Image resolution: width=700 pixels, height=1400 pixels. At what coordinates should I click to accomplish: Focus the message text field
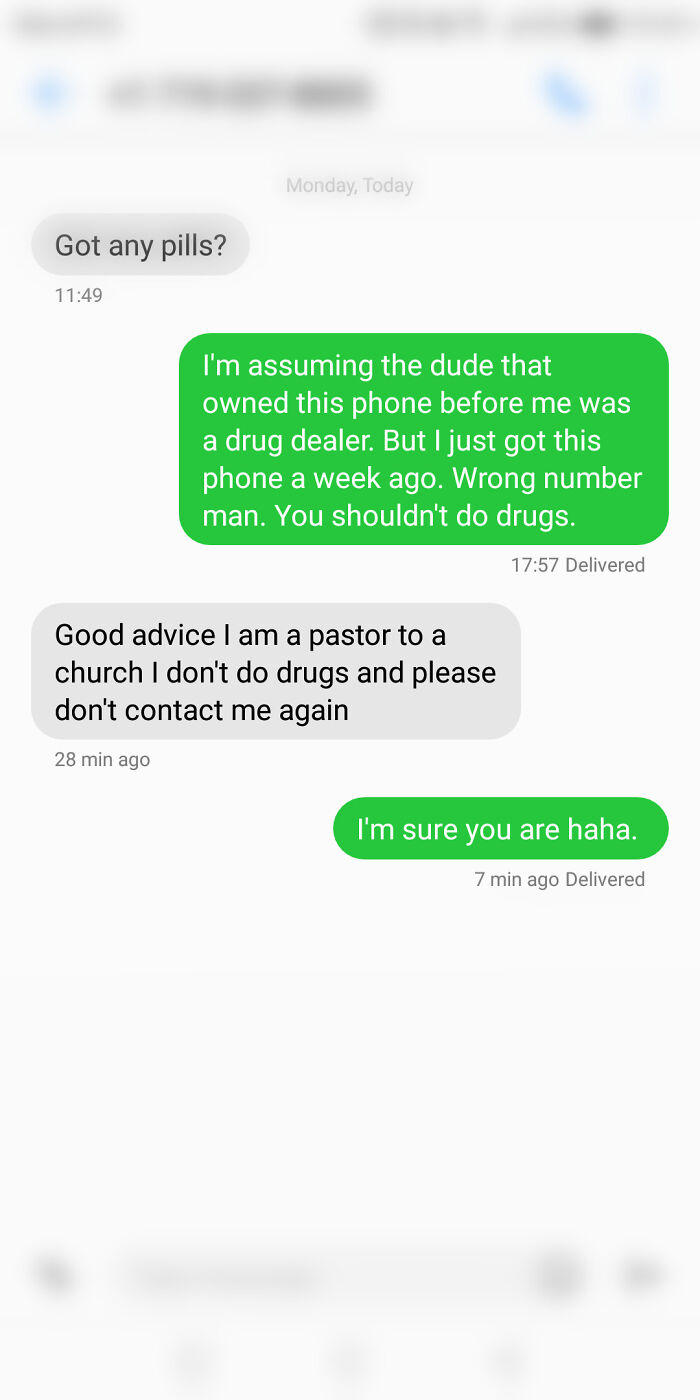320,1276
